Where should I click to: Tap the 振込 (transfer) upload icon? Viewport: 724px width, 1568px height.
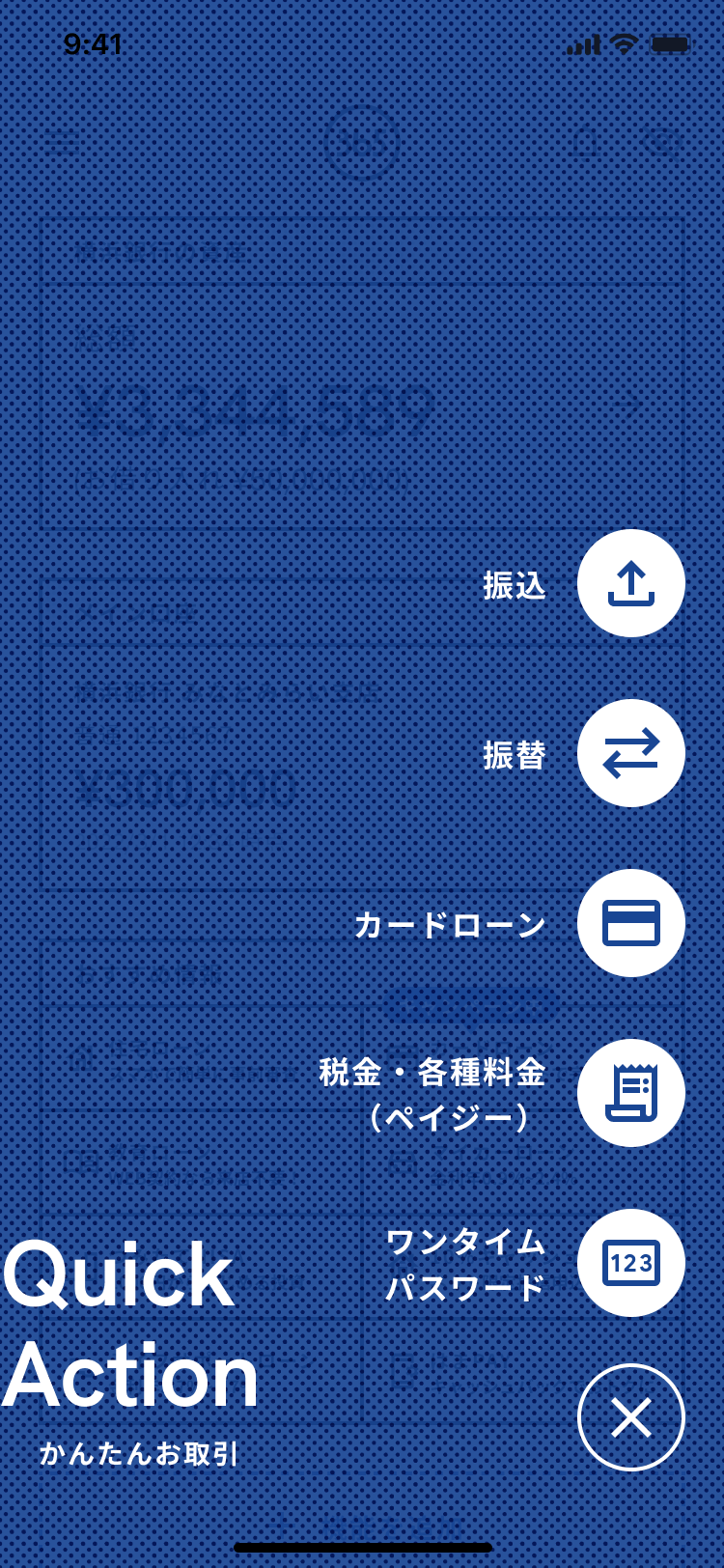pos(631,584)
